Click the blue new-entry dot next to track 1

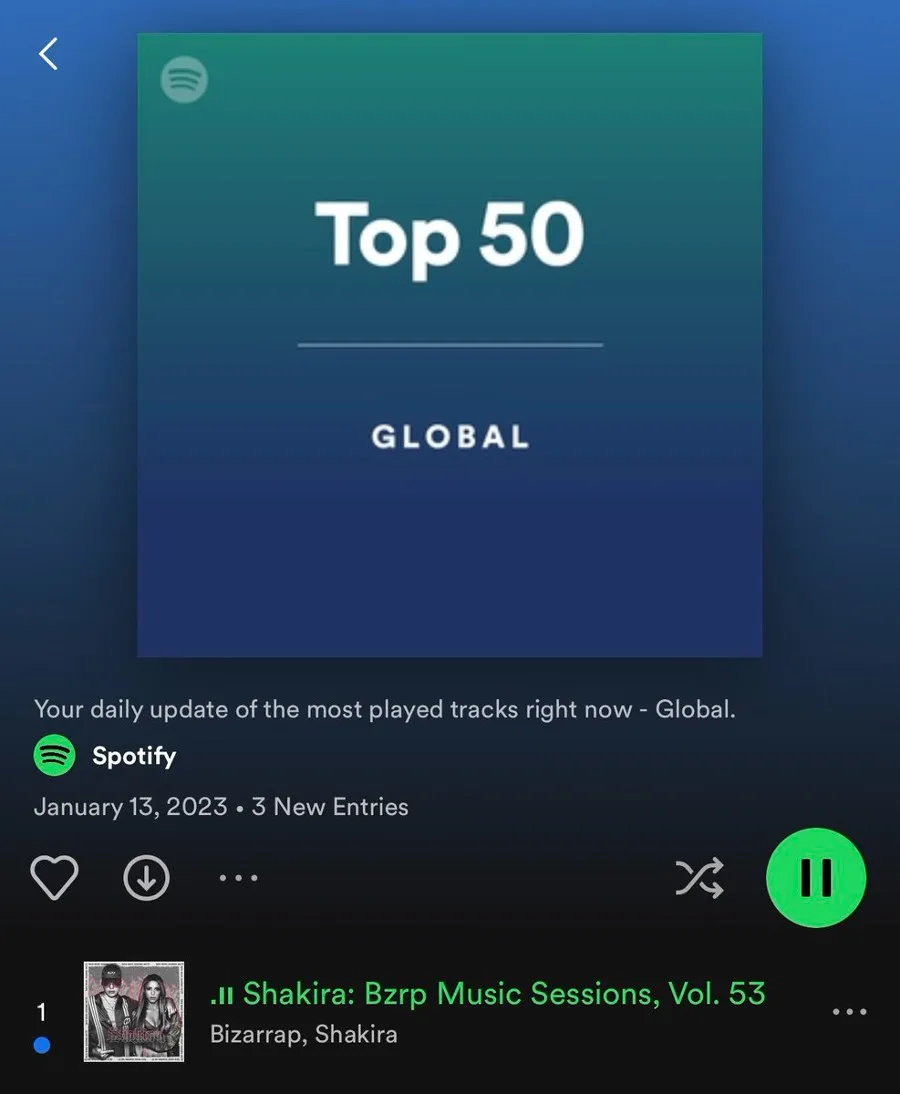pos(42,1045)
